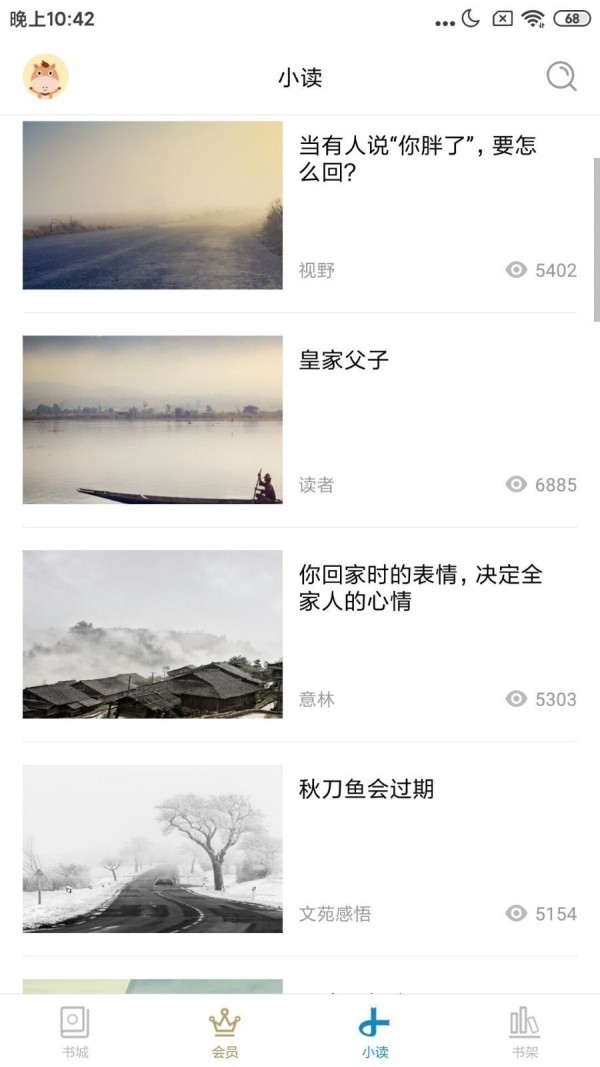Screen dimensions: 600x1067
Task: Open the profile avatar
Action: pos(46,77)
